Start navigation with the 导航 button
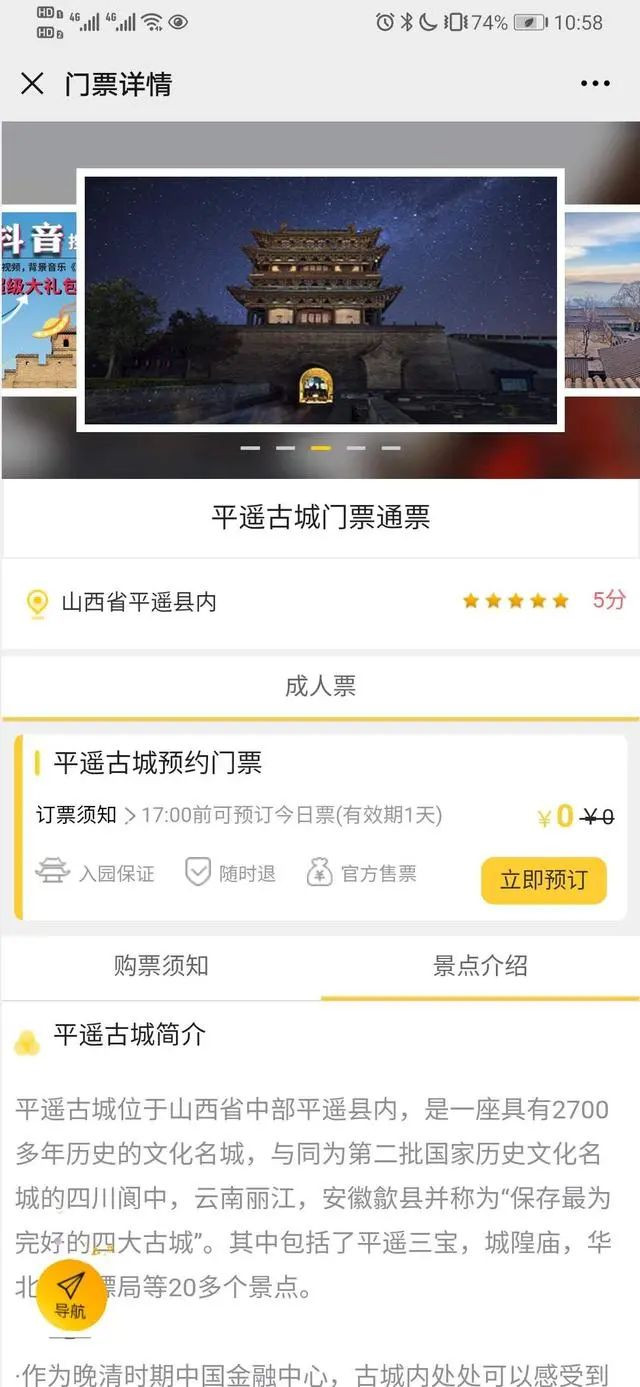The height and width of the screenshot is (1387, 640). point(70,1294)
